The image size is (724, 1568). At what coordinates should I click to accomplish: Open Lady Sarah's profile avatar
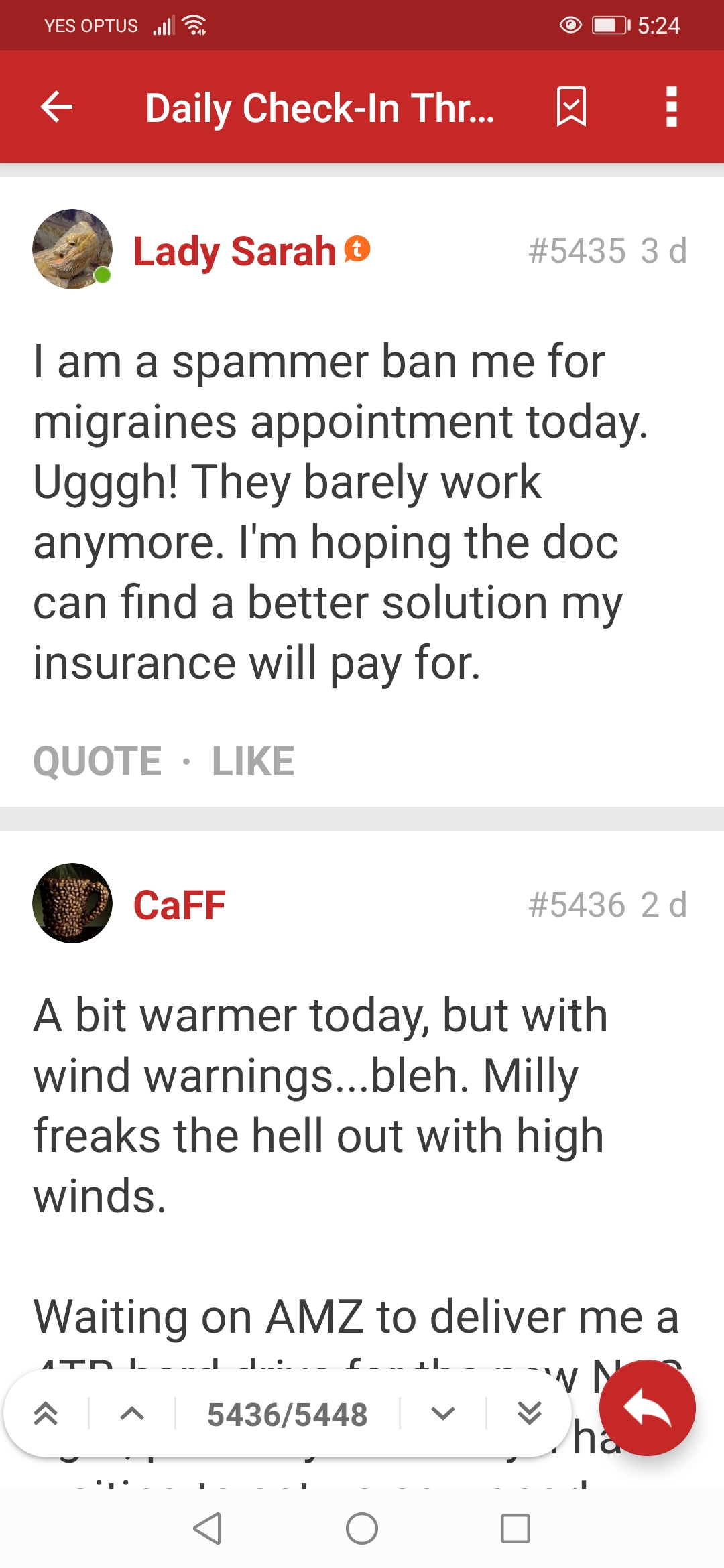point(72,249)
